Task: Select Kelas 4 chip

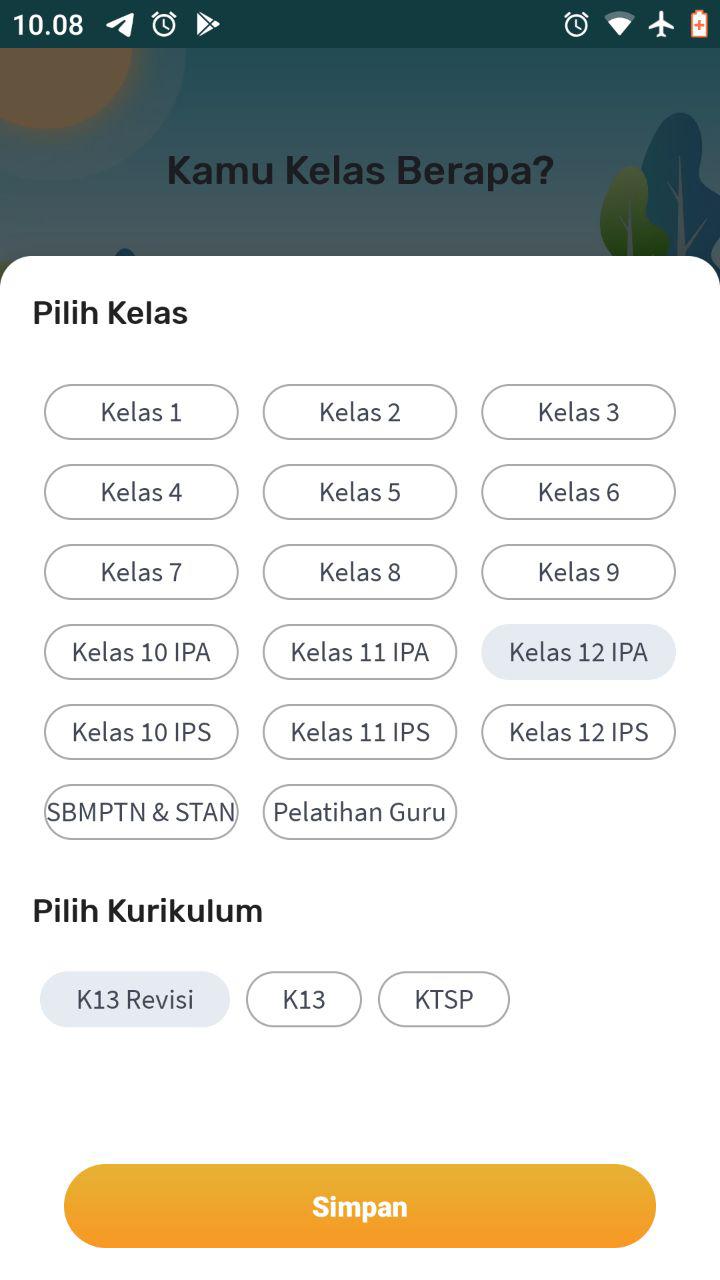Action: tap(141, 492)
